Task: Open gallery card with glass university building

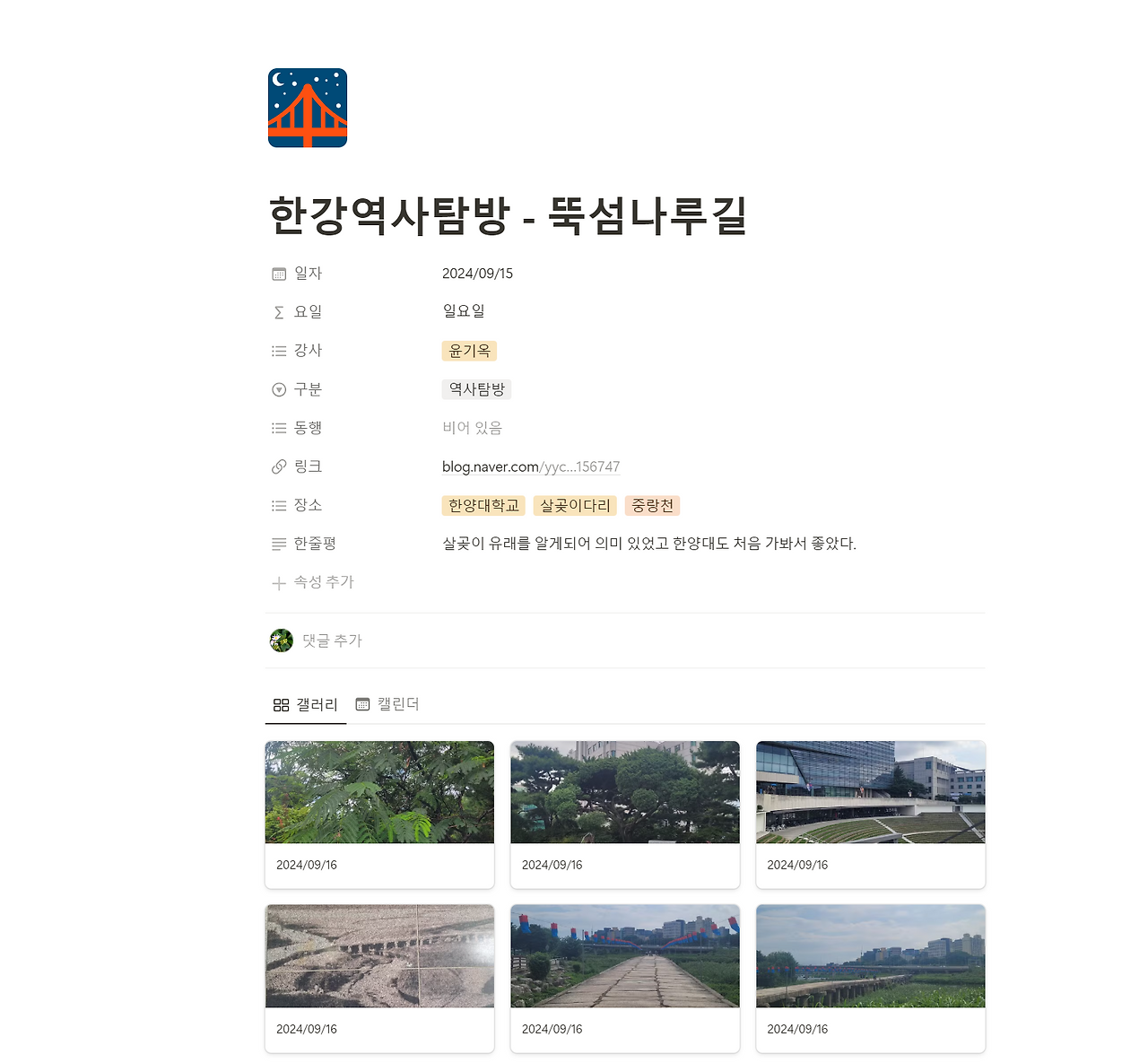Action: [871, 815]
